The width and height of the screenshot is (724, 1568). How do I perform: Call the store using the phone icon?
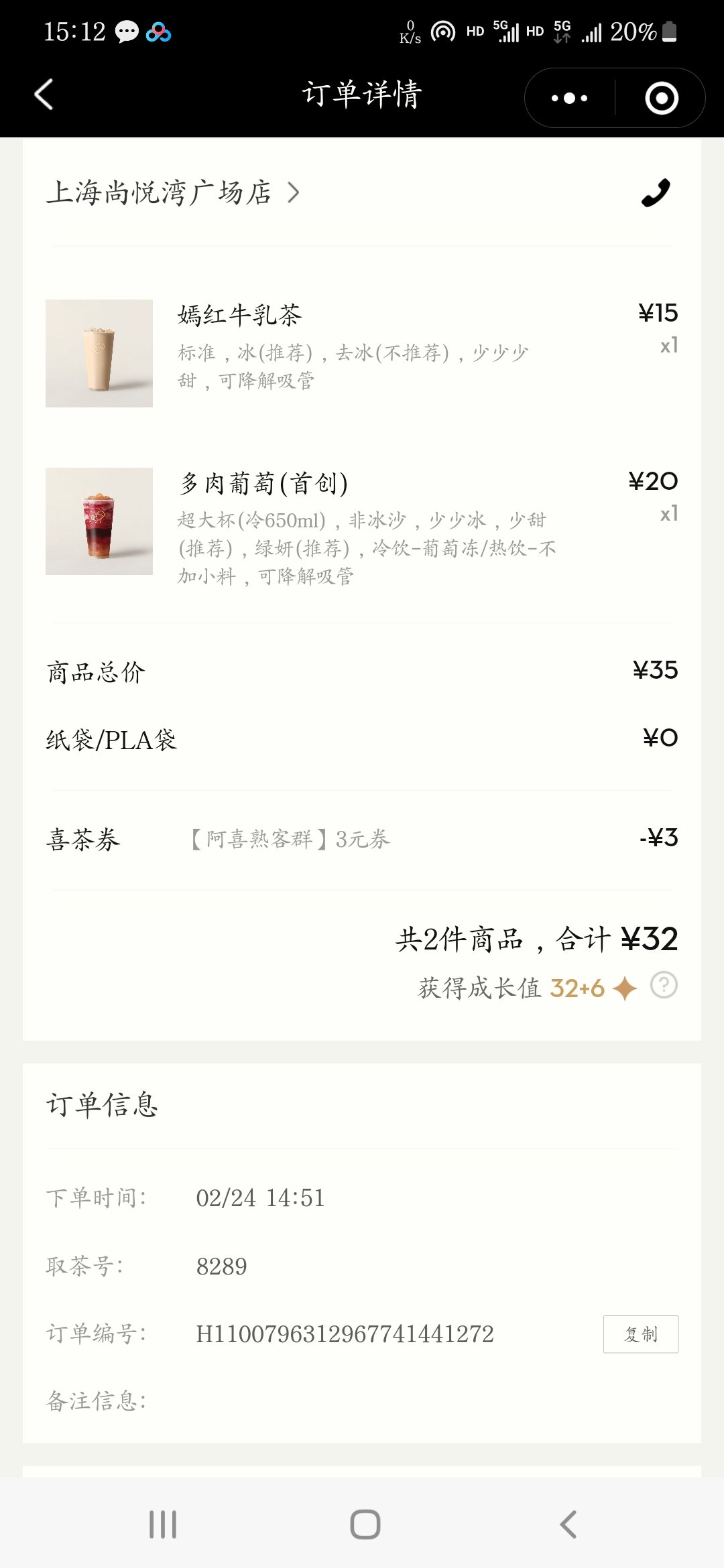(x=655, y=192)
